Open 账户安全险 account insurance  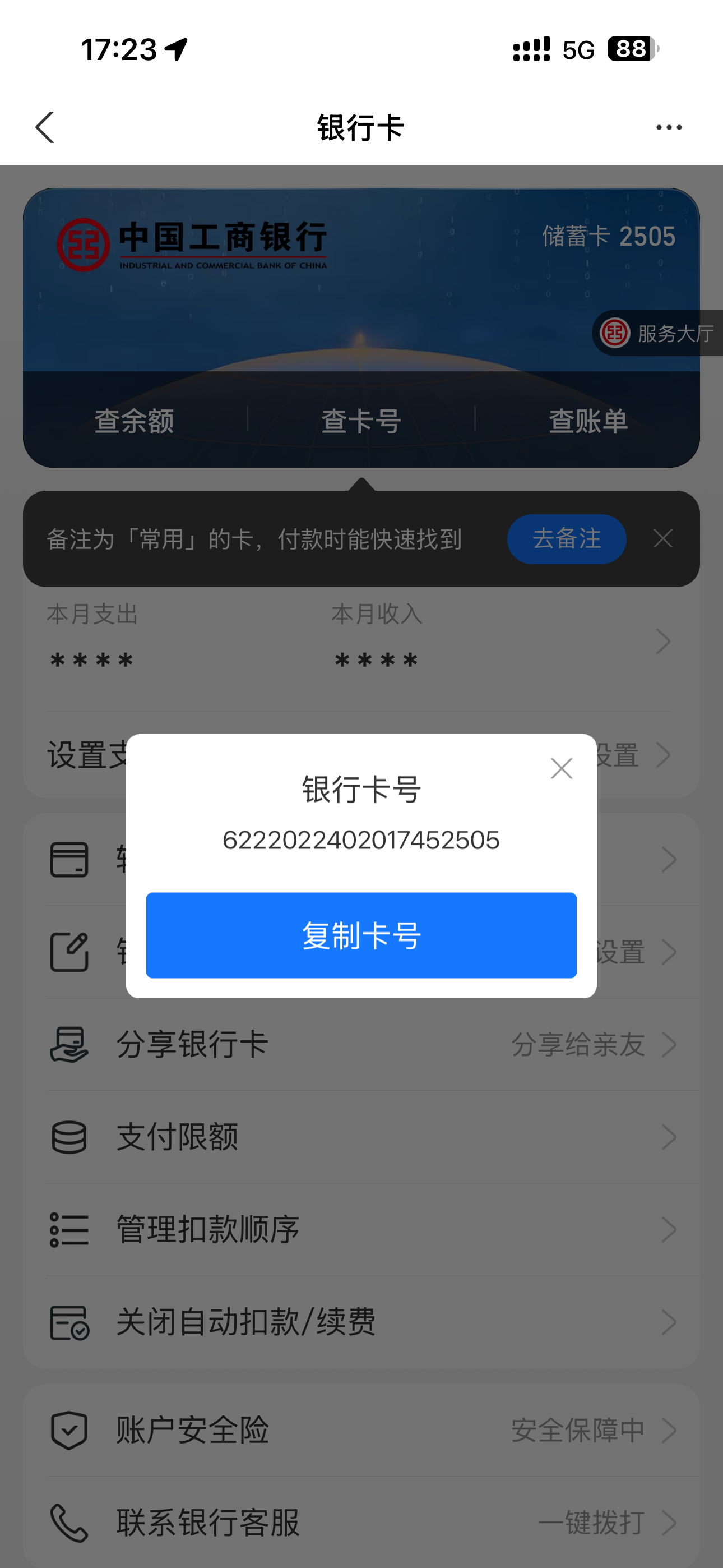[361, 1430]
